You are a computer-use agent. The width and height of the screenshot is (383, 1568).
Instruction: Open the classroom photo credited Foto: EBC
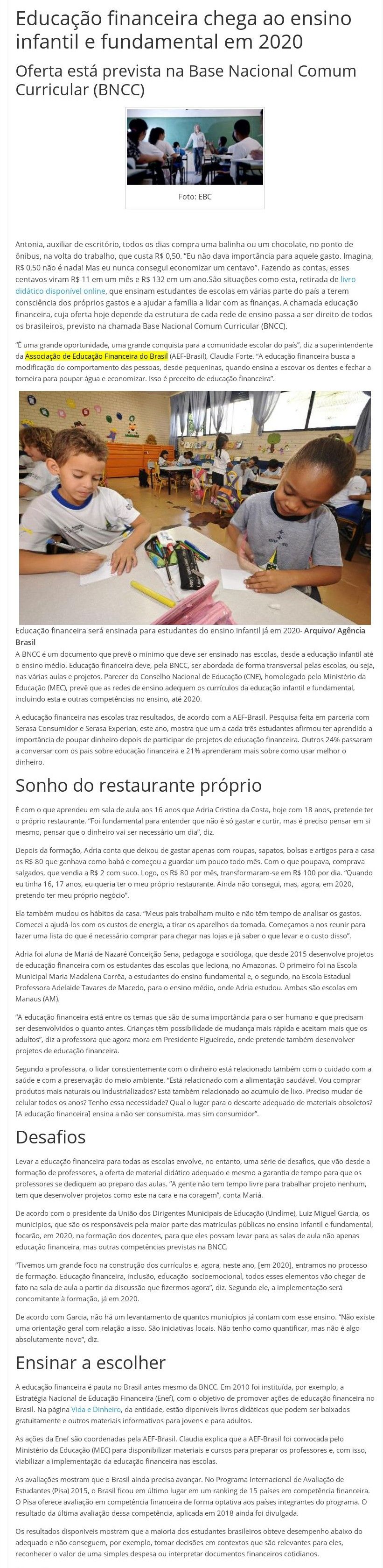(195, 147)
